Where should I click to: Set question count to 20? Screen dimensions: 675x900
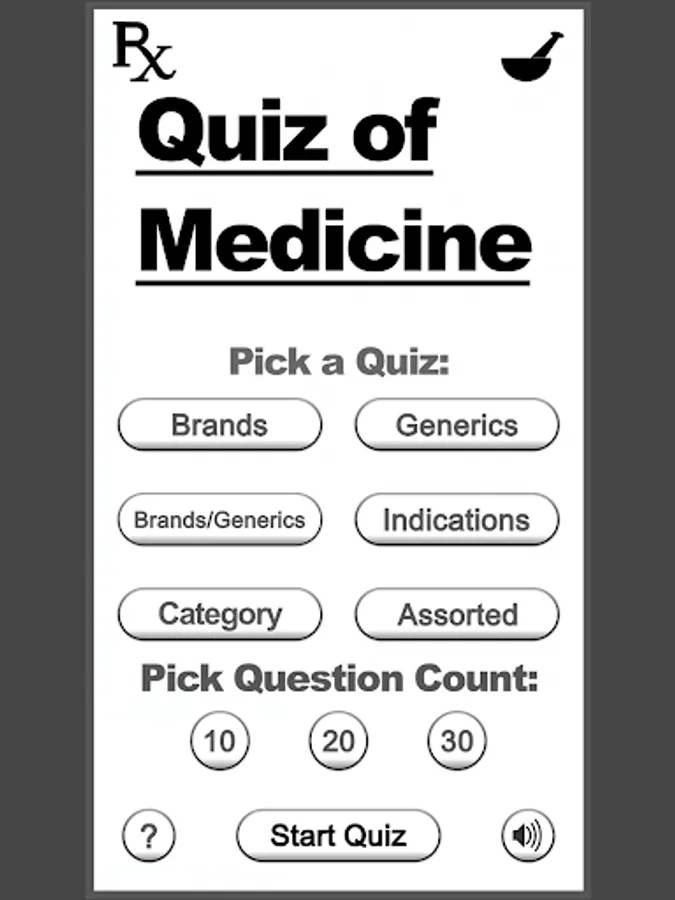coord(339,741)
